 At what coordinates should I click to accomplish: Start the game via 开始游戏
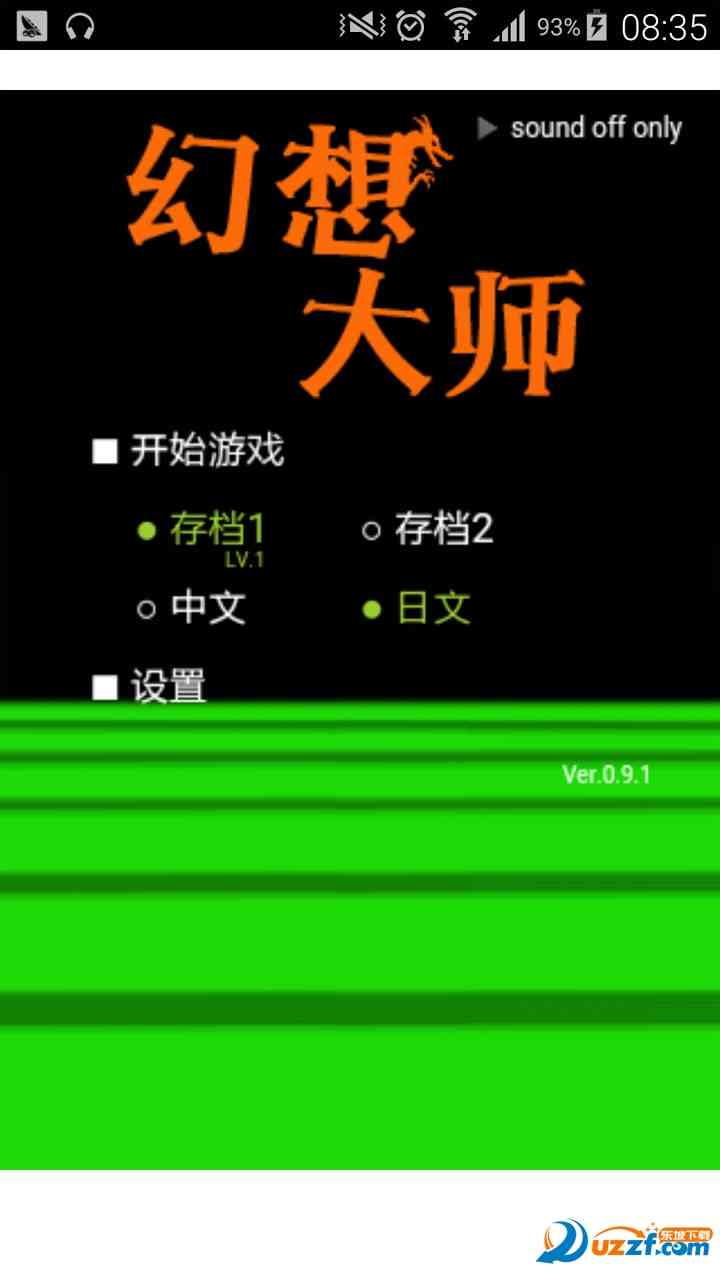[x=190, y=451]
